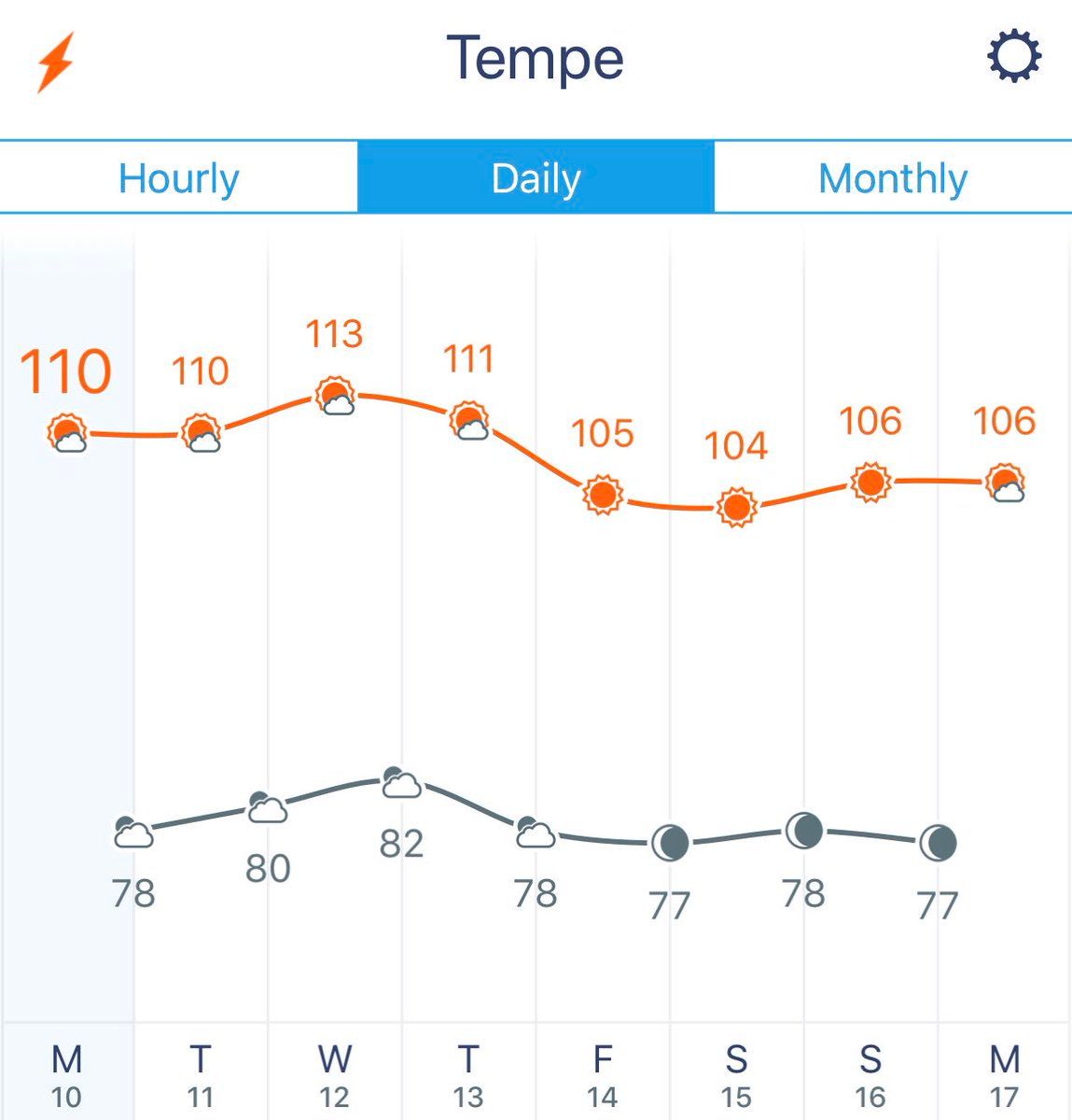This screenshot has height=1120, width=1072.
Task: Select Tuesday the 11th column
Action: pyautogui.click(x=201, y=1075)
